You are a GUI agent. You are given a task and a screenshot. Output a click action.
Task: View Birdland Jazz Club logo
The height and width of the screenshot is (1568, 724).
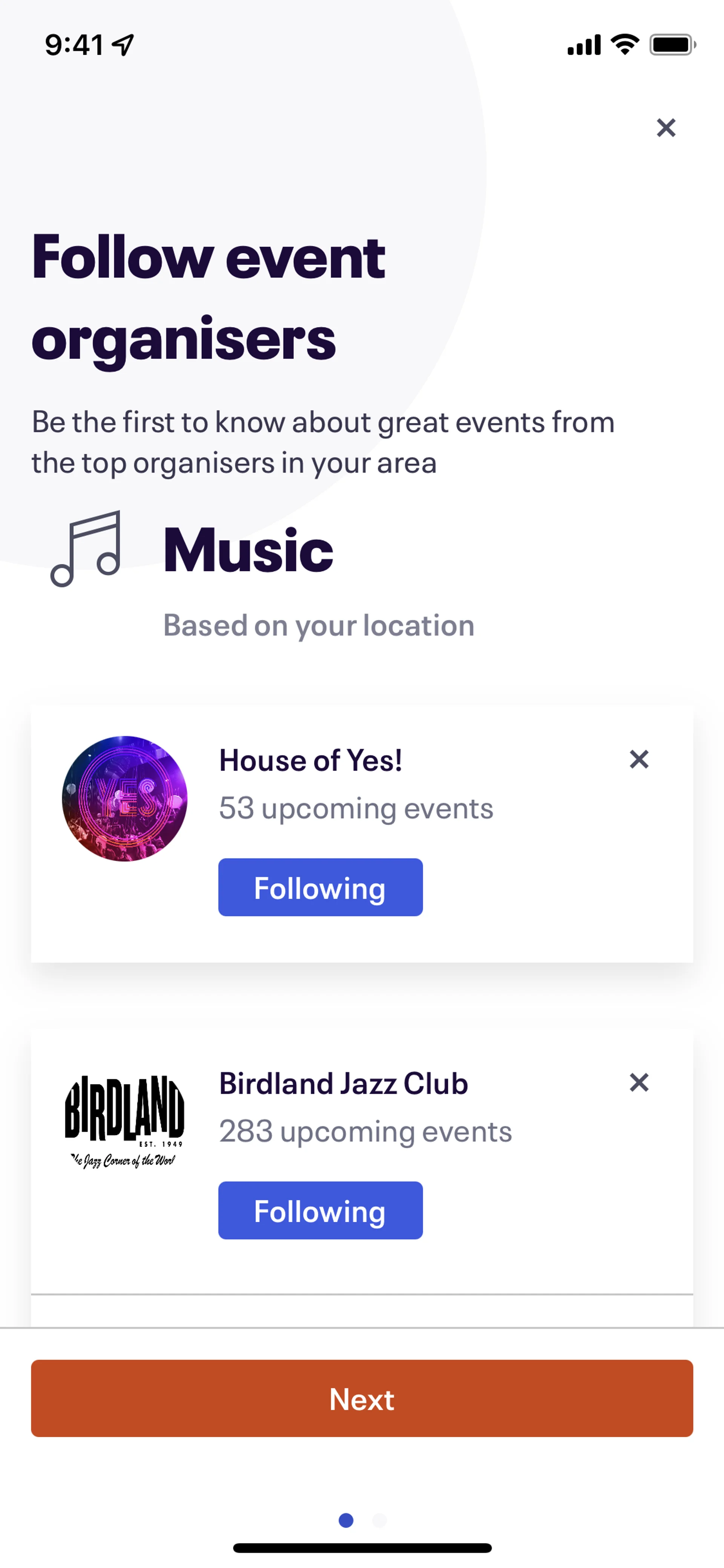coord(125,1121)
